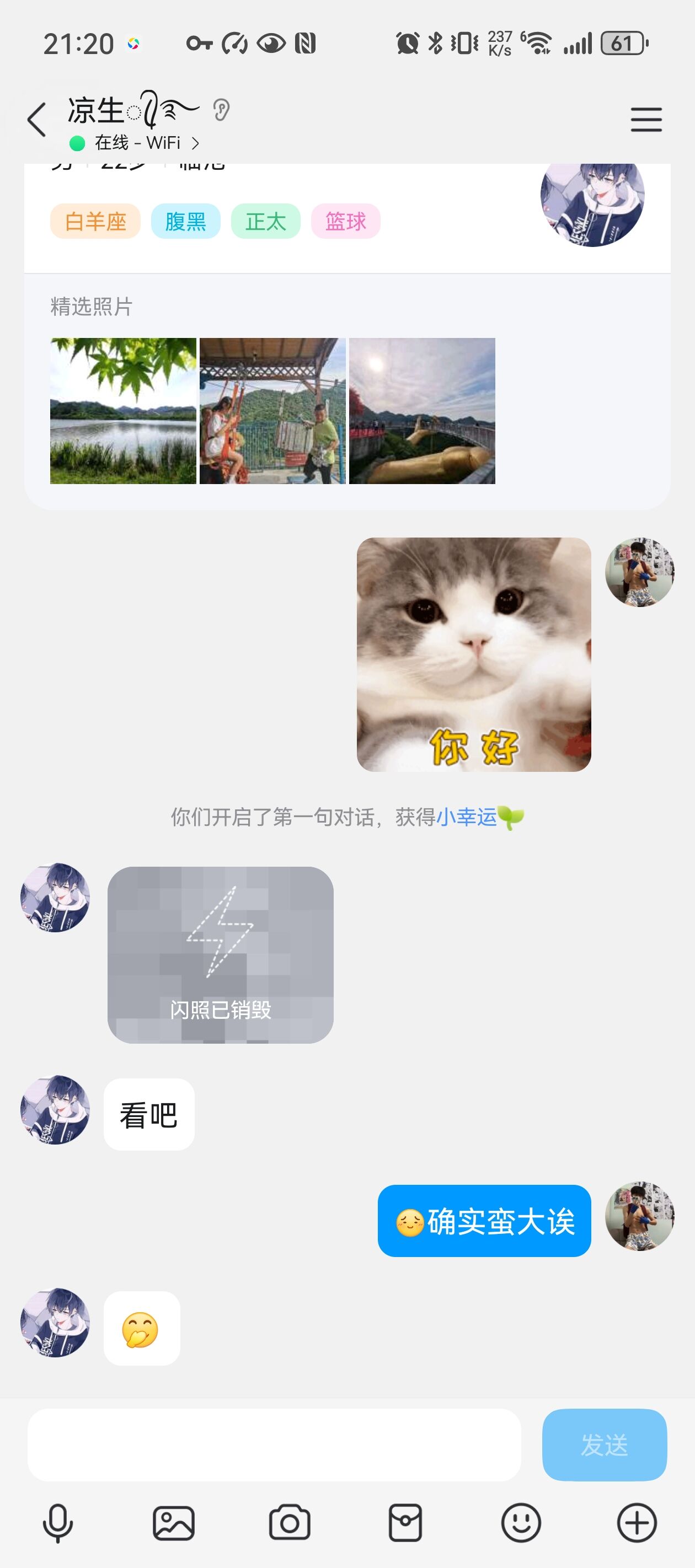Expand more options with the plus icon
Viewport: 695px width, 1568px height.
pyautogui.click(x=637, y=1523)
